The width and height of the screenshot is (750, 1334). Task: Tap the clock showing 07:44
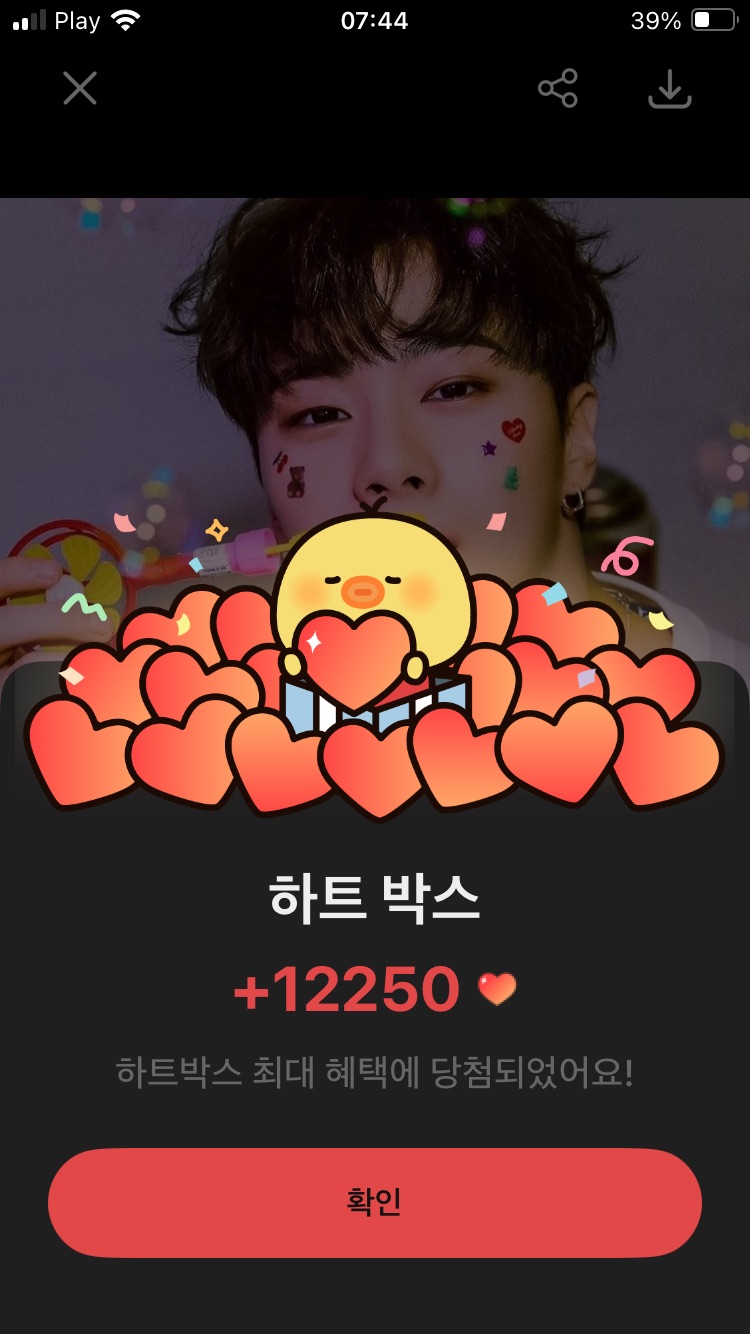pyautogui.click(x=375, y=19)
